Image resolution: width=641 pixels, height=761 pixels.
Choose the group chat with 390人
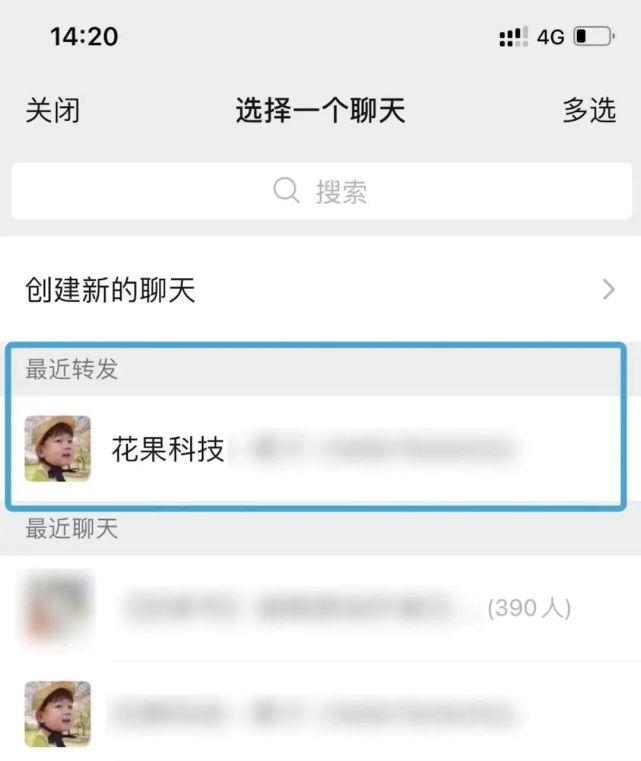click(x=320, y=608)
